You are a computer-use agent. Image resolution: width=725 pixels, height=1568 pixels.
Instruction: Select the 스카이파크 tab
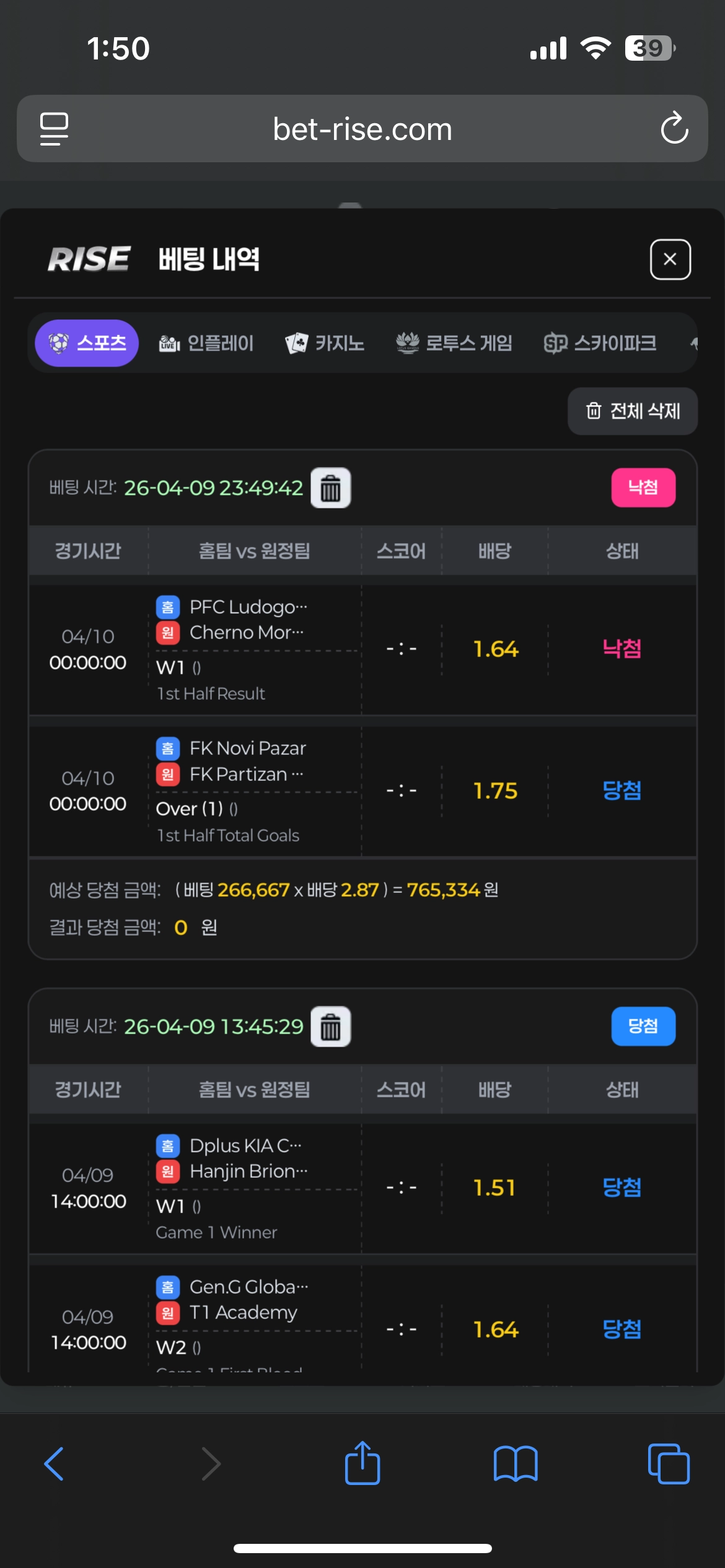[600, 343]
